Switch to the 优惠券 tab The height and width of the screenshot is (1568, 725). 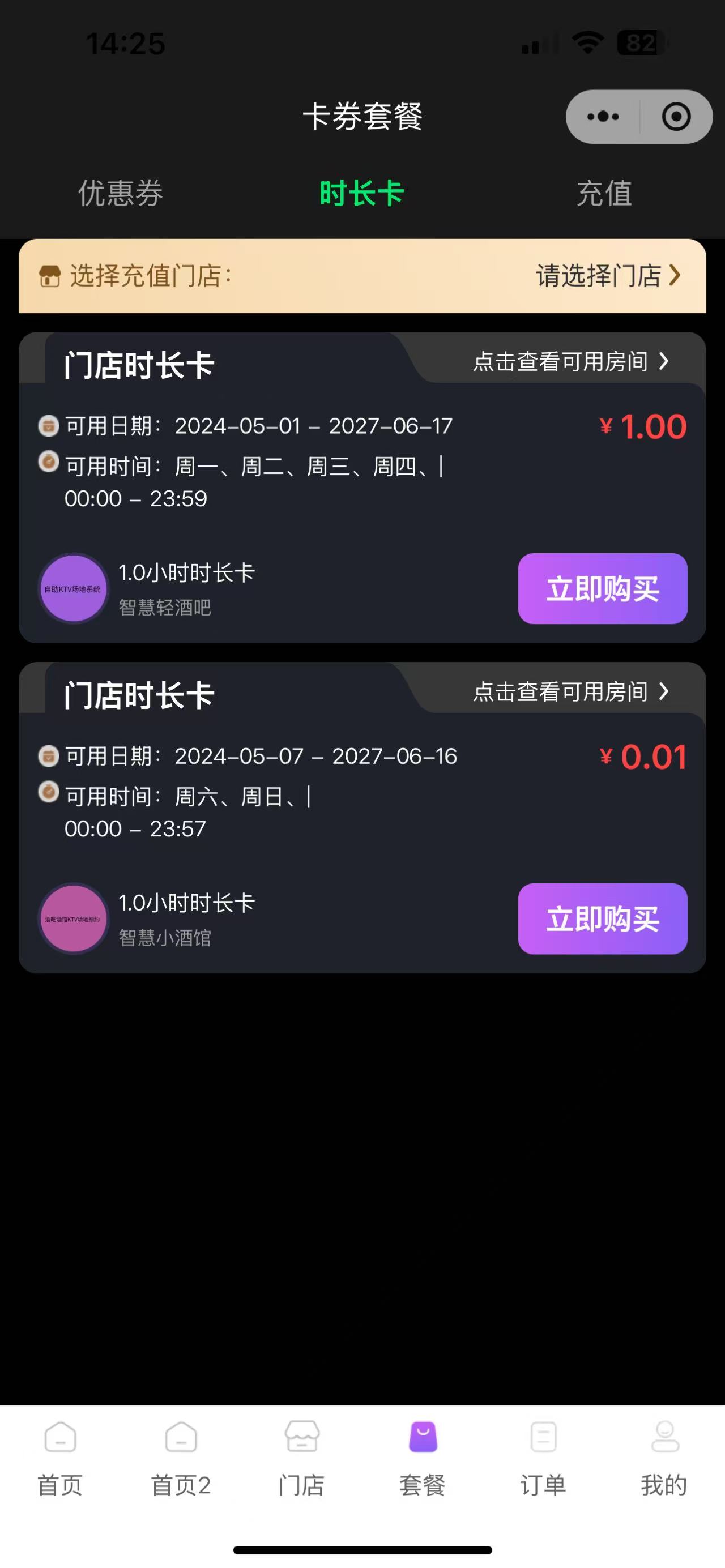tap(121, 194)
